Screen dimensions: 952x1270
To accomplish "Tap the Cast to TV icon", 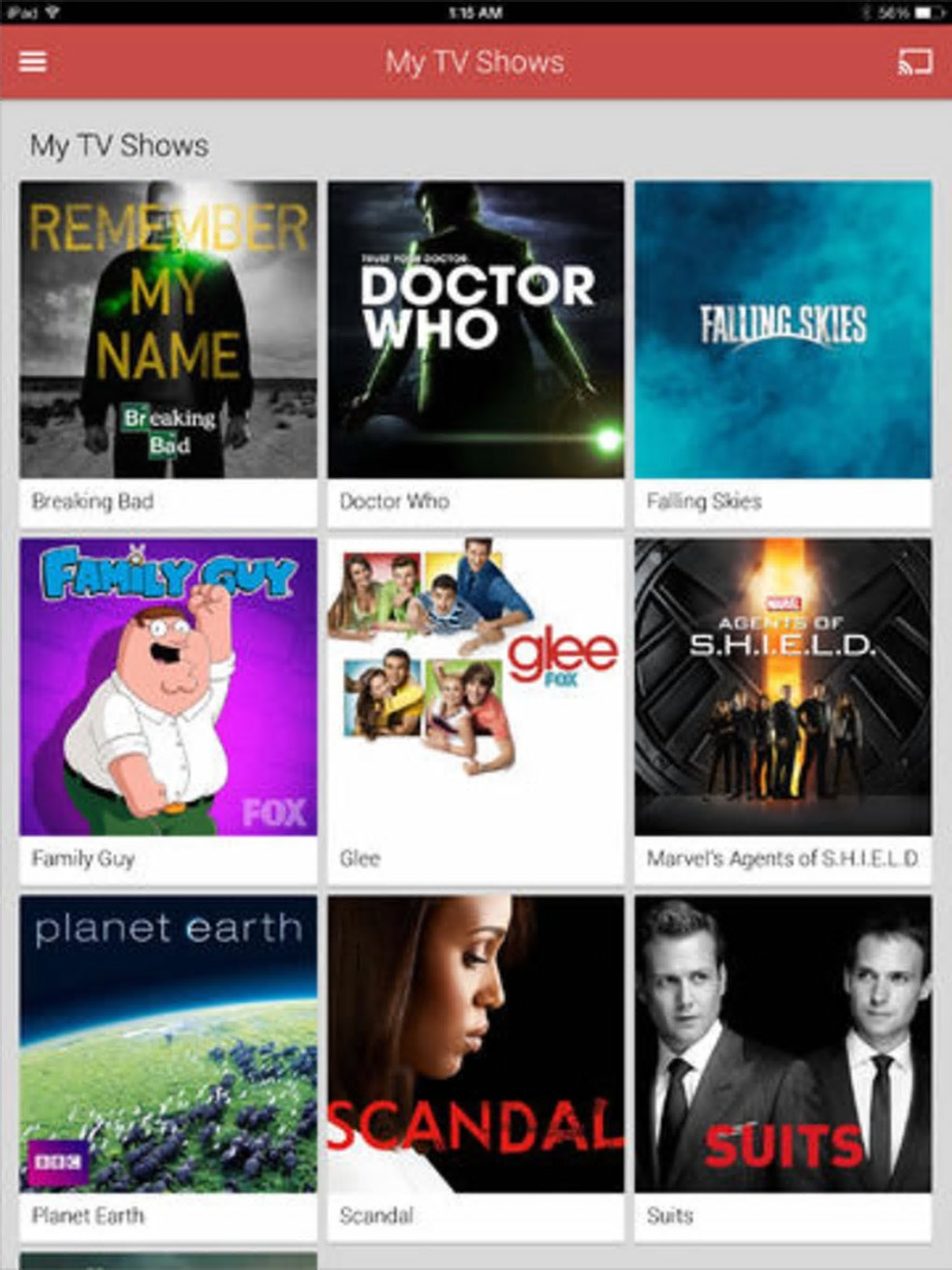I will click(x=914, y=63).
